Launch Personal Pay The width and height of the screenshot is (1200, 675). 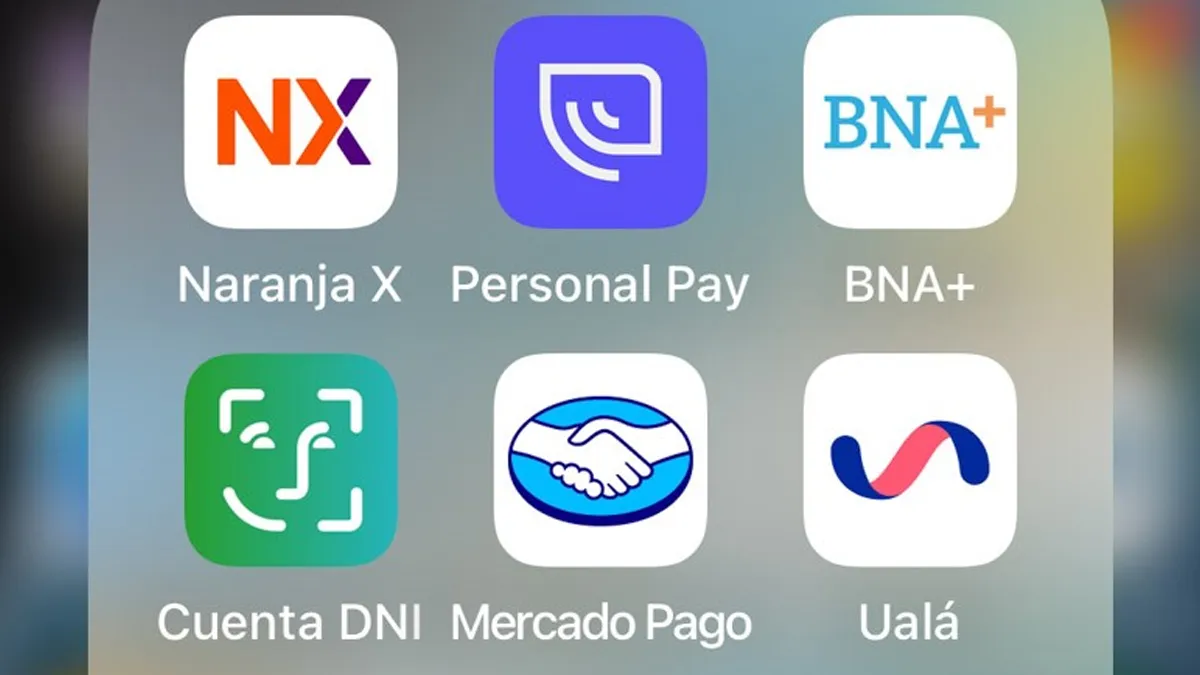coord(600,122)
